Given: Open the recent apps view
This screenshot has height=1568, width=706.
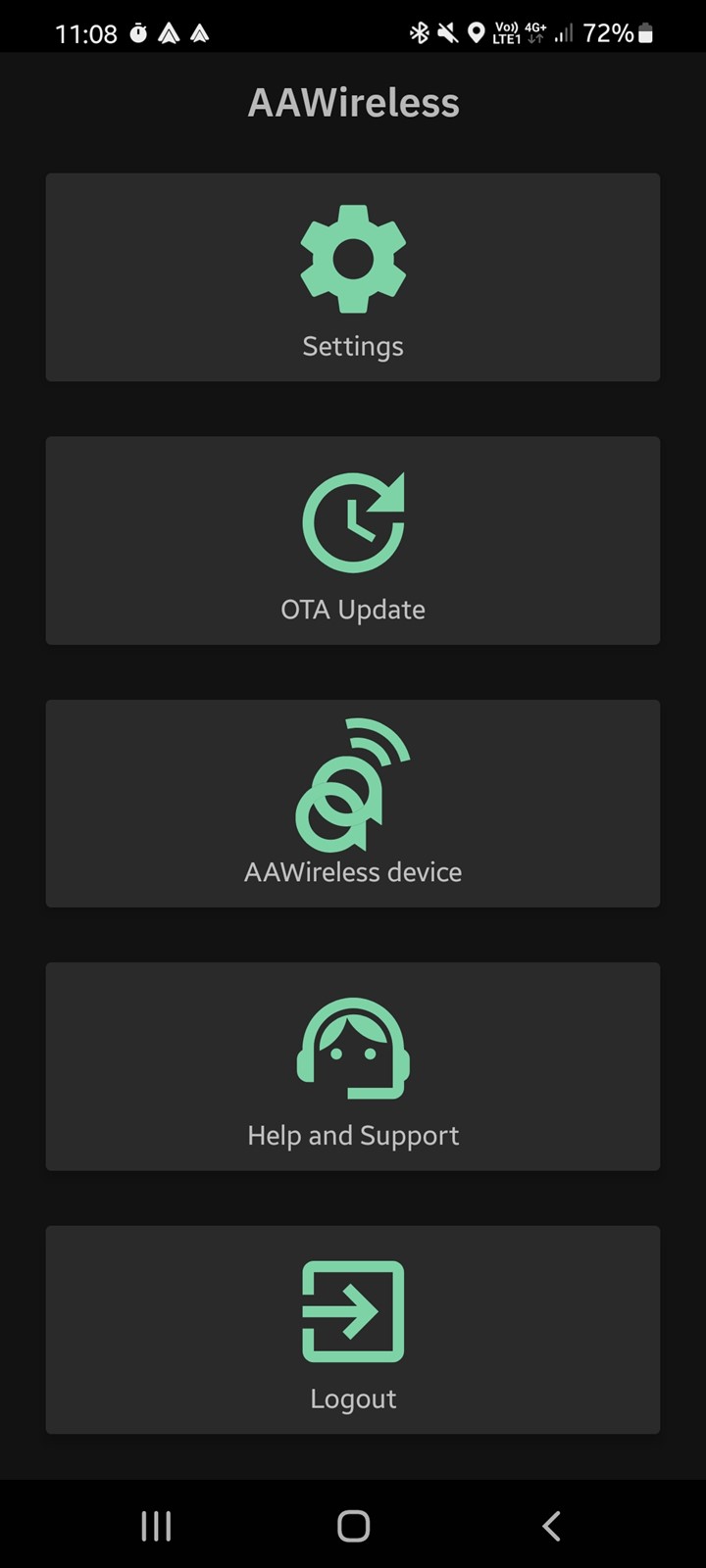Looking at the screenshot, I should [x=156, y=1526].
